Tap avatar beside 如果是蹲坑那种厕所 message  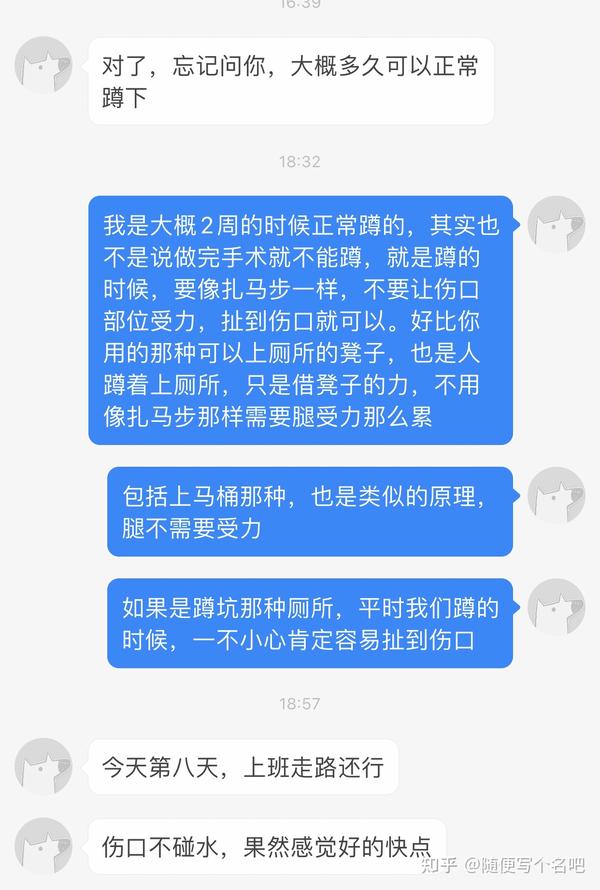[x=556, y=606]
